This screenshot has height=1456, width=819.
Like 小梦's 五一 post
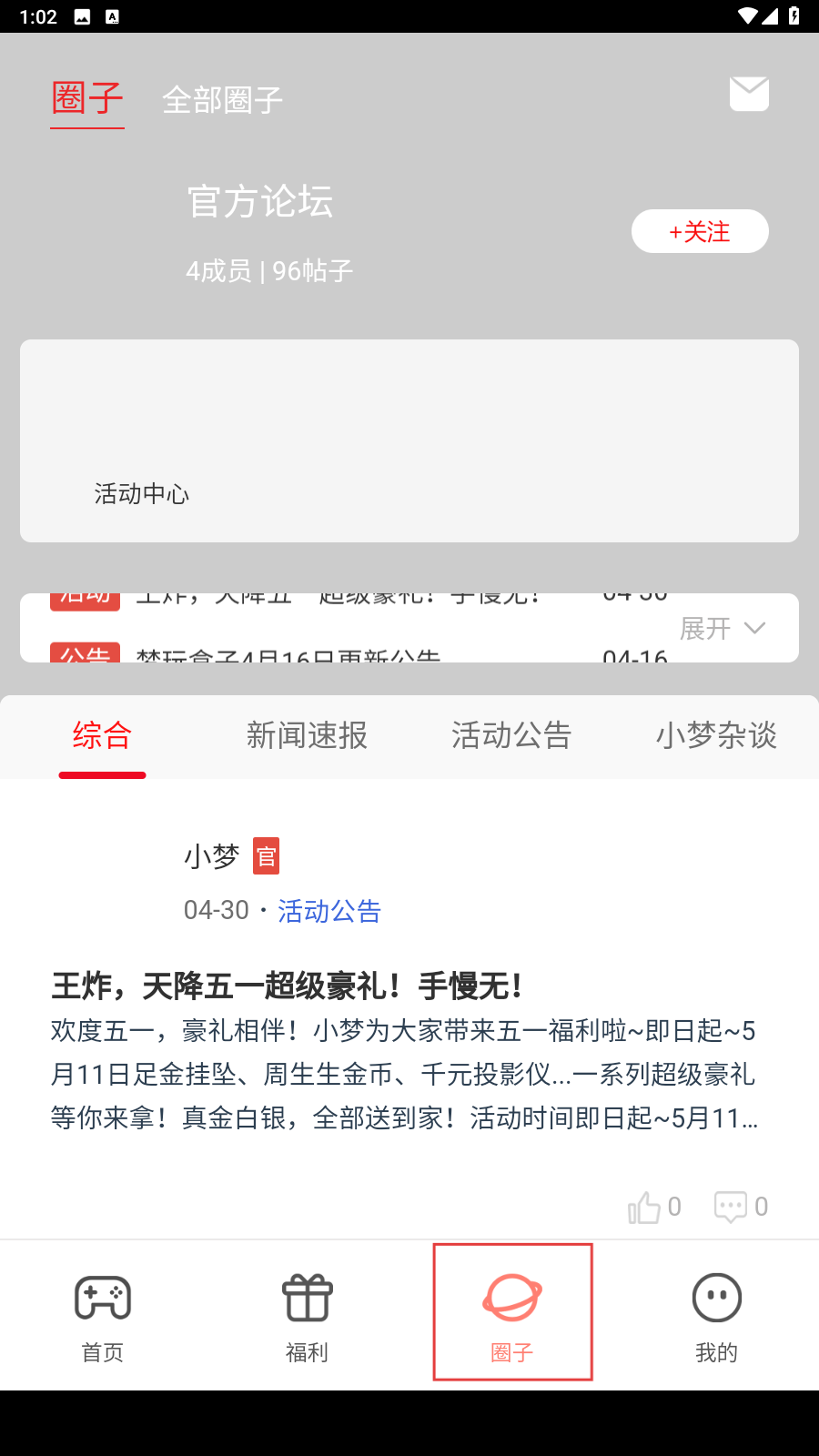tap(652, 1208)
